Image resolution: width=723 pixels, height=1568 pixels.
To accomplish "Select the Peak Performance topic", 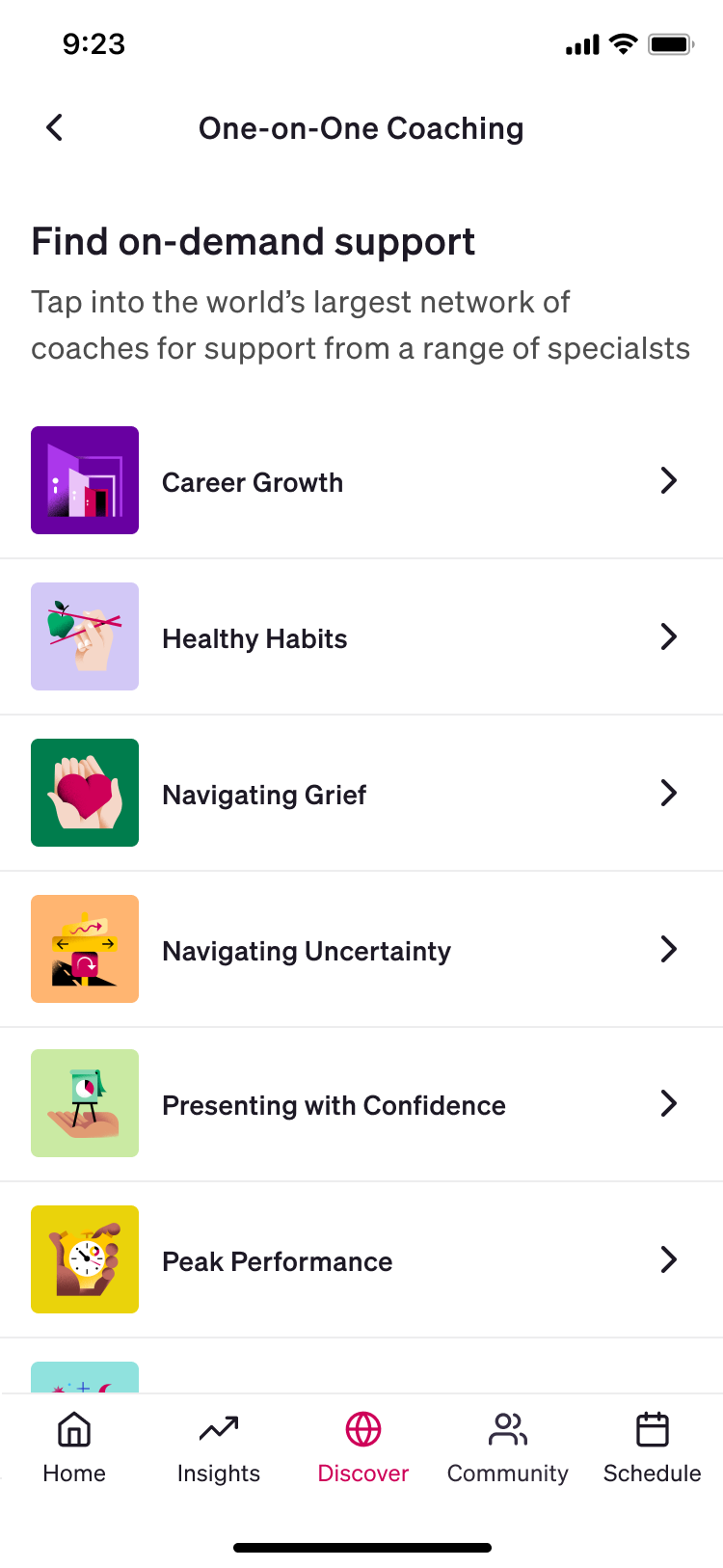I will pos(361,1259).
